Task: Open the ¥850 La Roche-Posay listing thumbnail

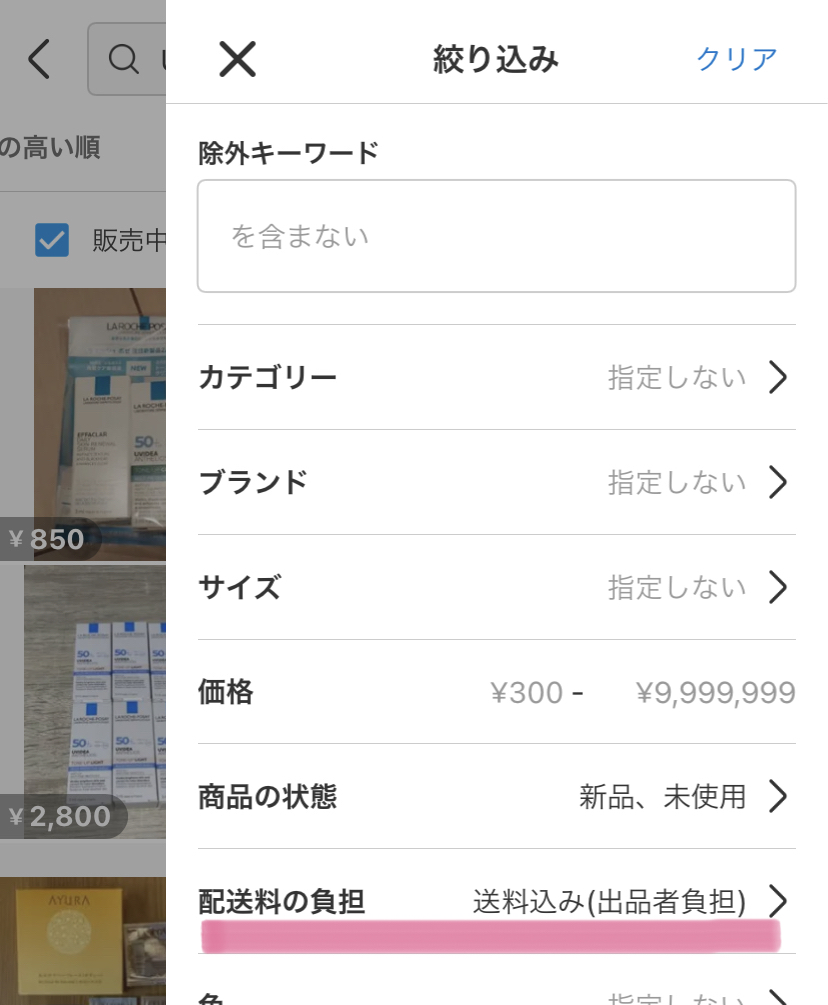Action: coord(95,420)
